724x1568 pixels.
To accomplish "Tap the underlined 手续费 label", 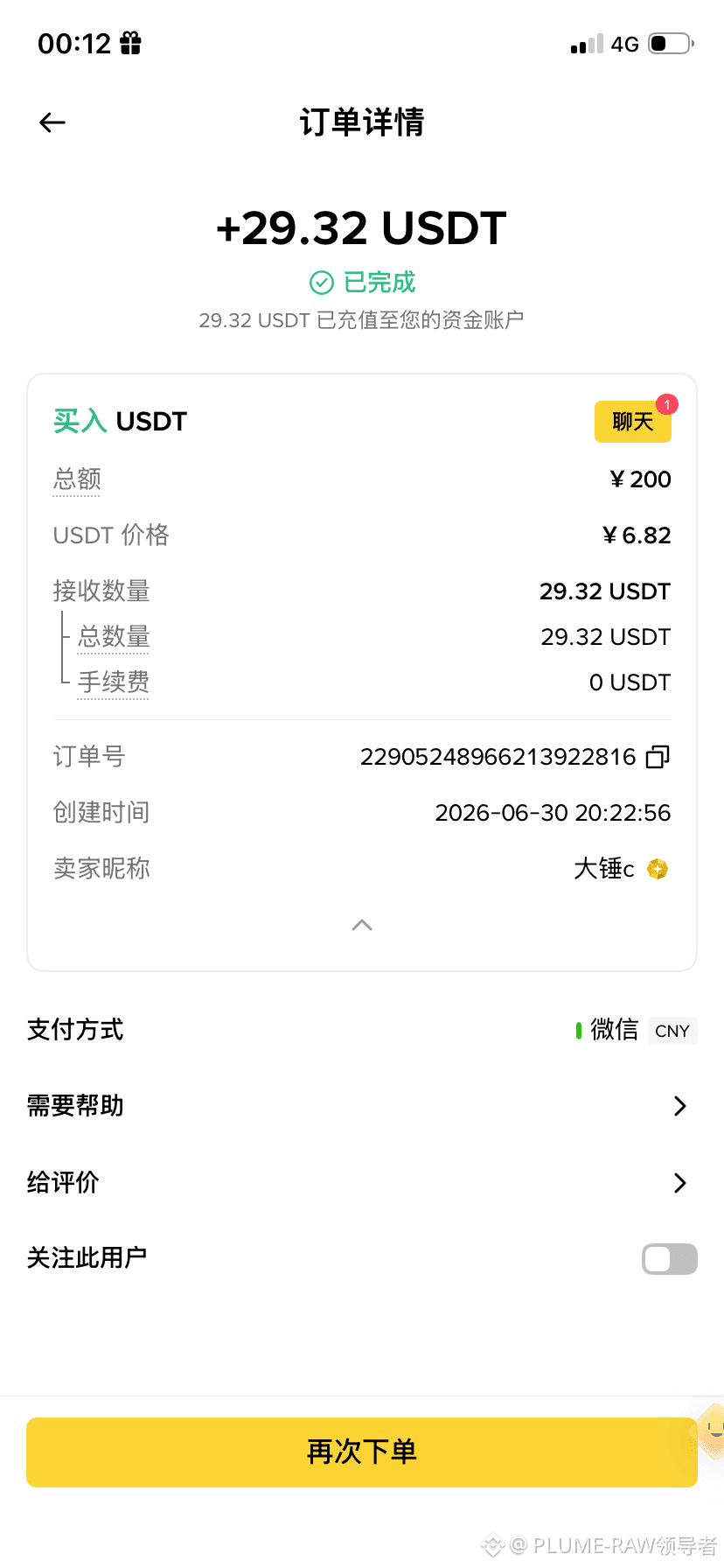I will (114, 682).
